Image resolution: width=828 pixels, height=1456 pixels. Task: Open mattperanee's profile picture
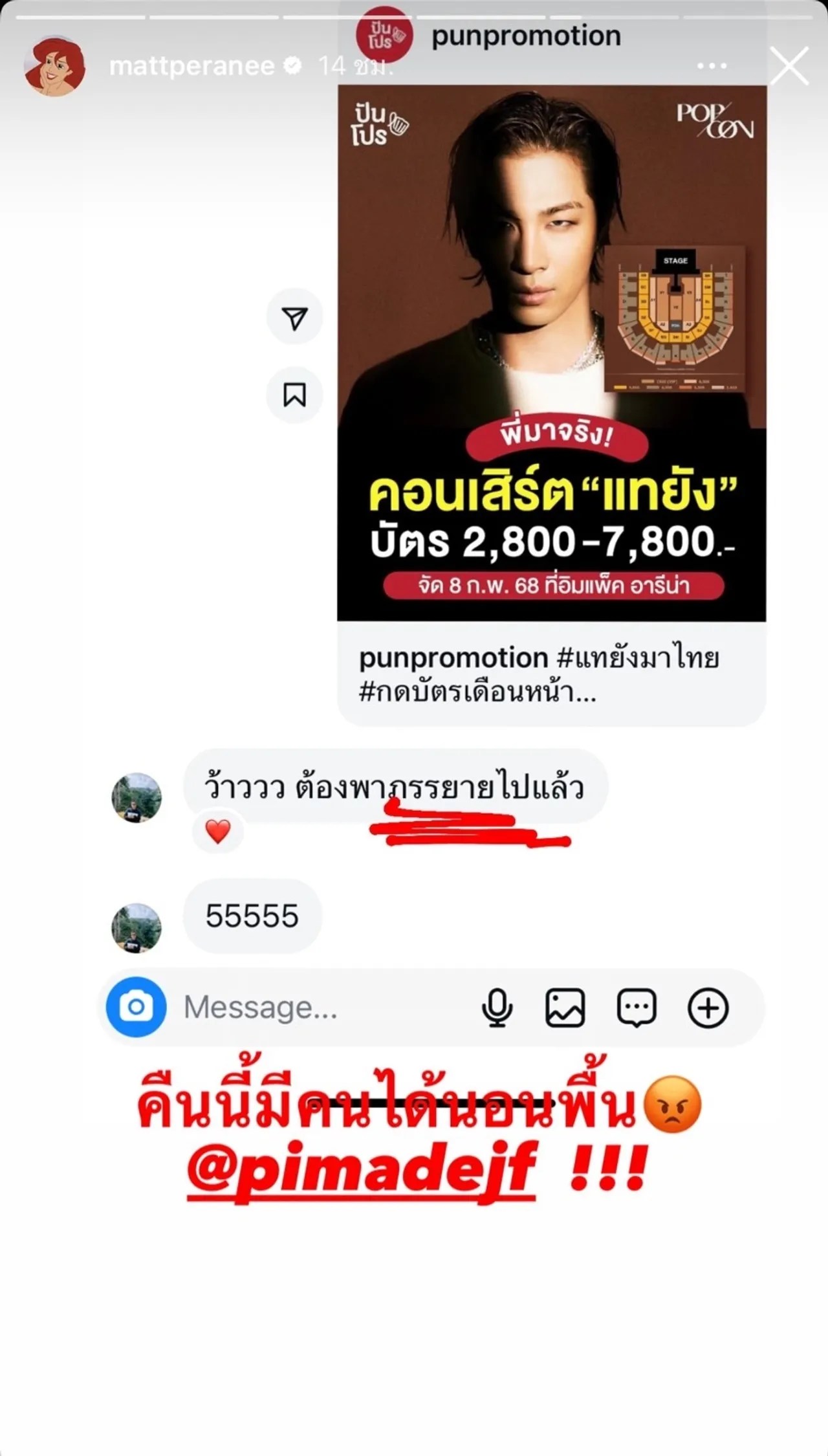55,66
